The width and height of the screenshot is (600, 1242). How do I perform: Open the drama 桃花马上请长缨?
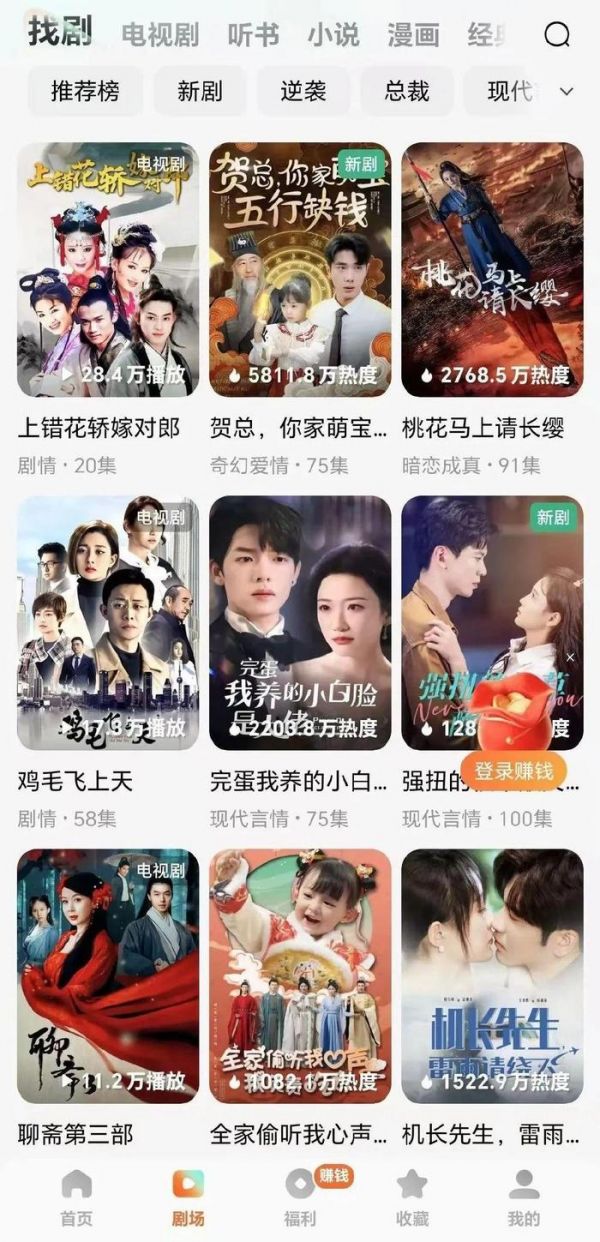click(492, 270)
